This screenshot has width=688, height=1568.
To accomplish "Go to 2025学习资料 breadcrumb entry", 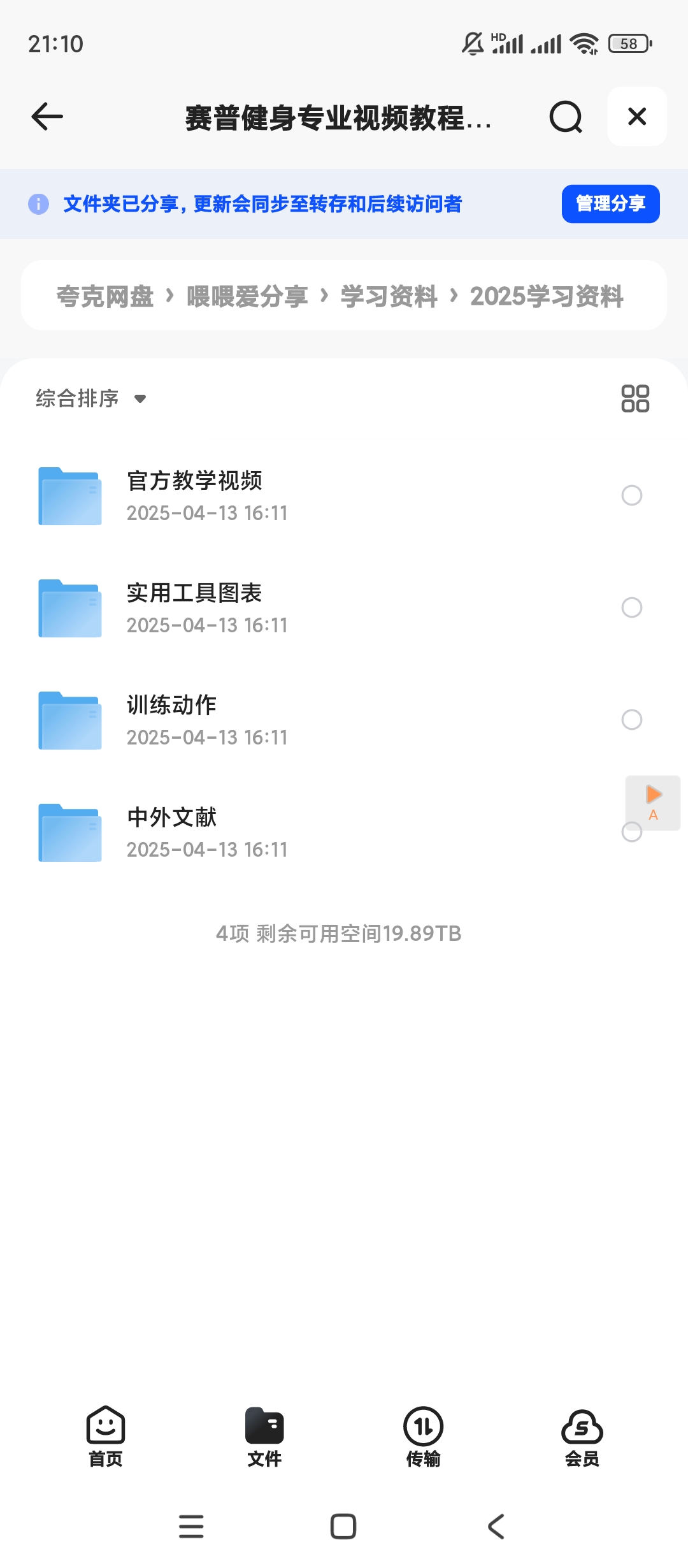I will point(547,296).
